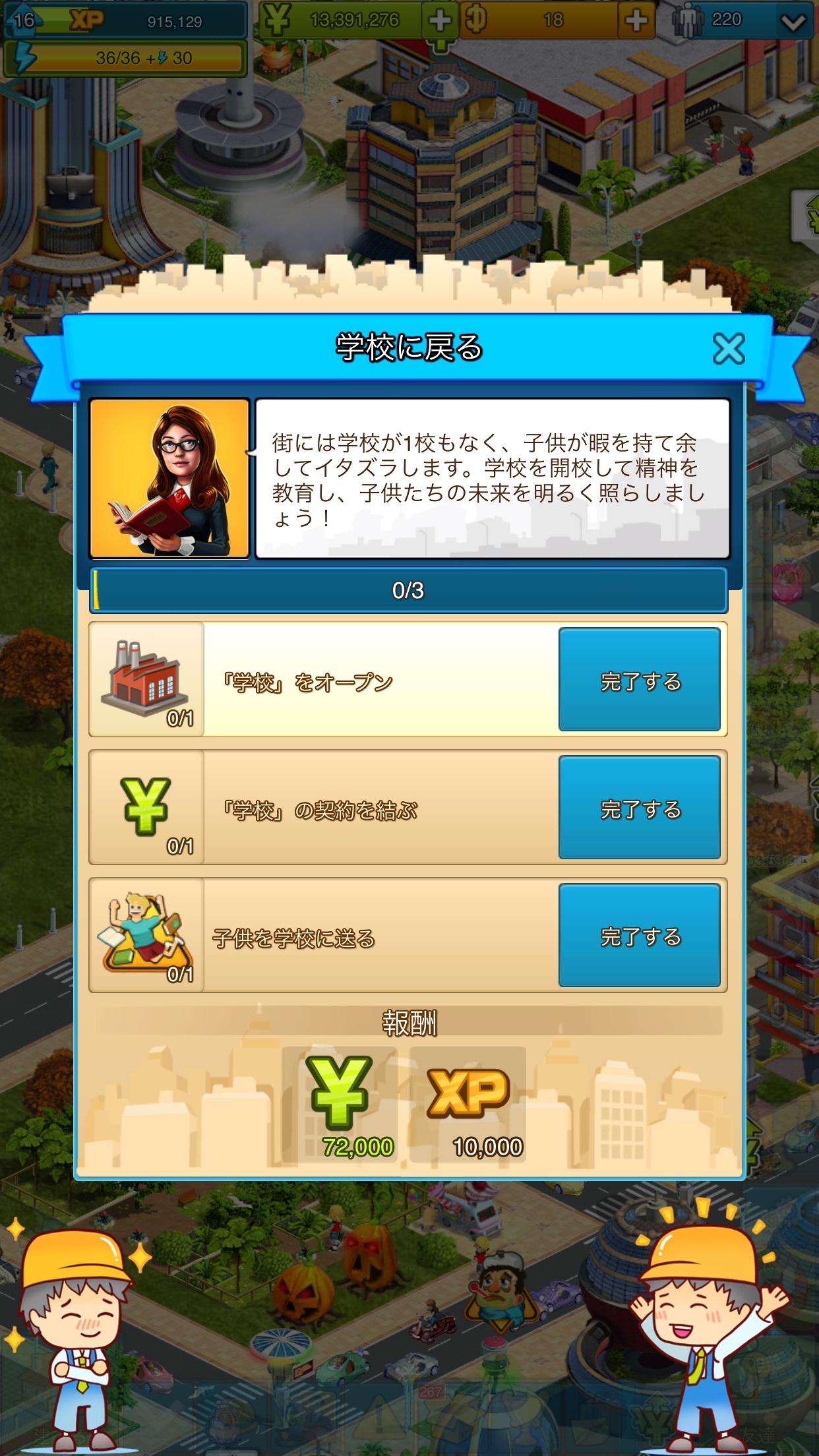Tap 完了する for 「学校」の契約を結ぶ
Viewport: 819px width, 1456px height.
(x=639, y=808)
